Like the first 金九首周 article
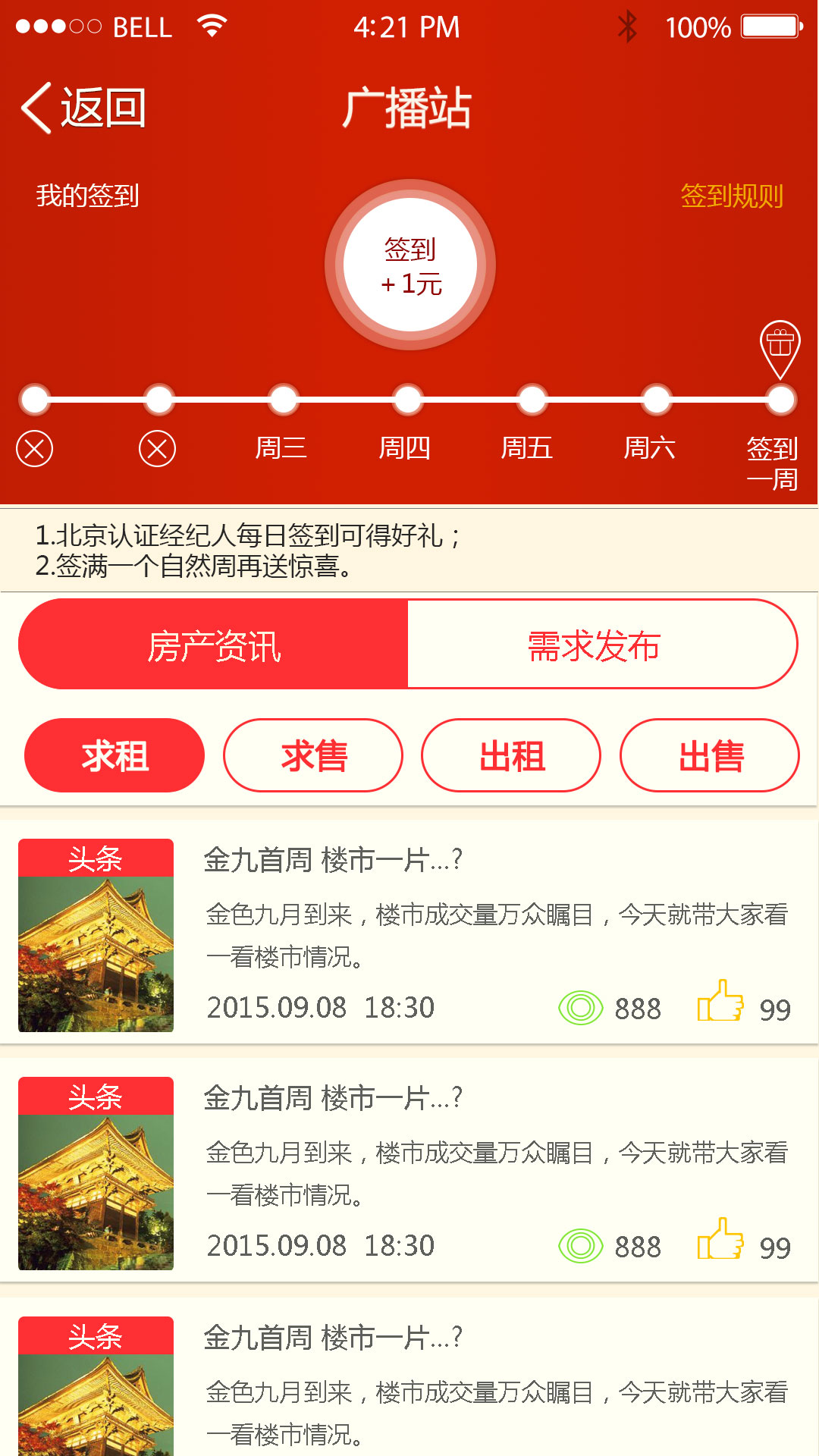This screenshot has height=1456, width=819. coord(720,1003)
